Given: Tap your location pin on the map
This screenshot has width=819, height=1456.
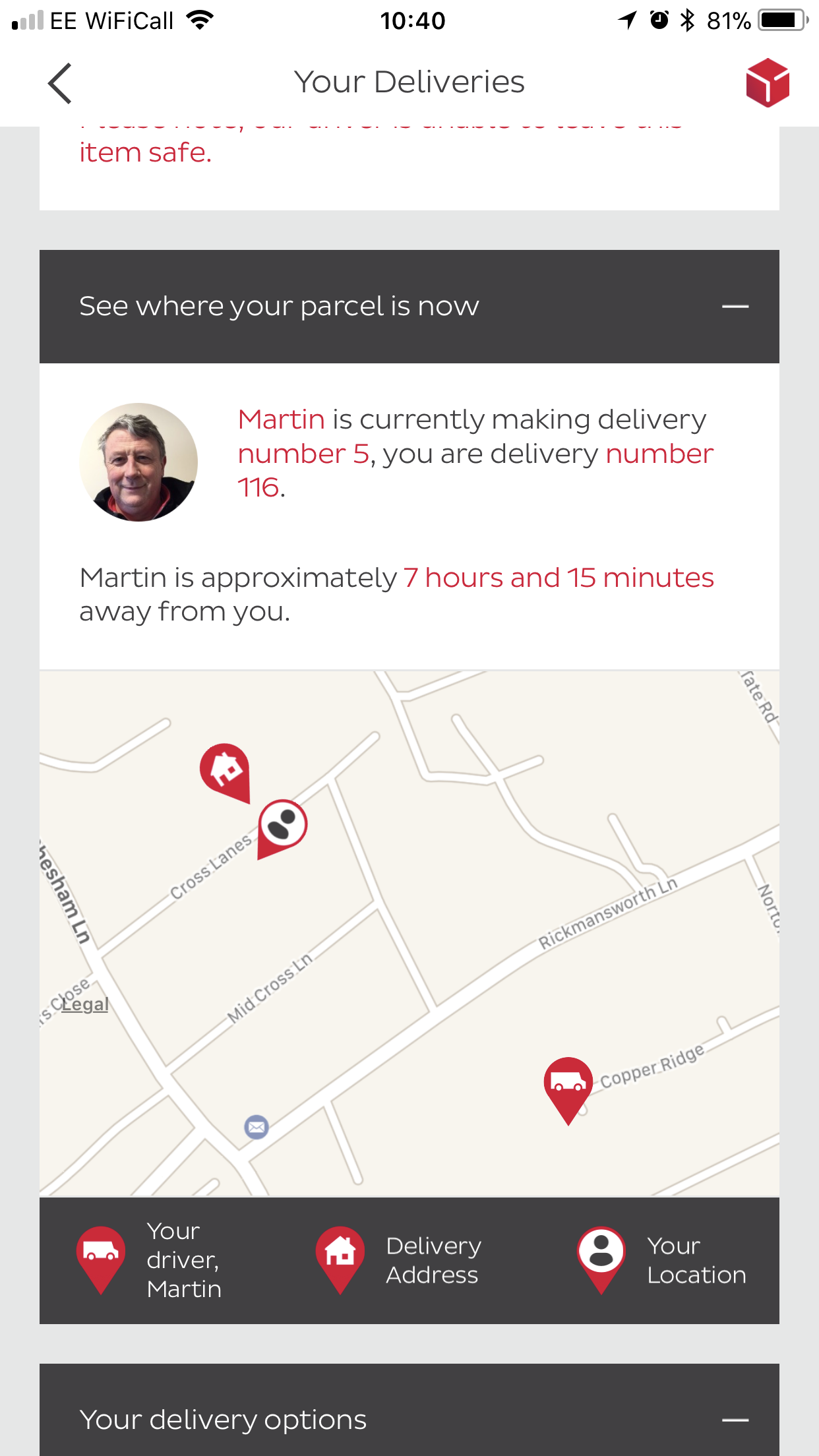Looking at the screenshot, I should (282, 828).
